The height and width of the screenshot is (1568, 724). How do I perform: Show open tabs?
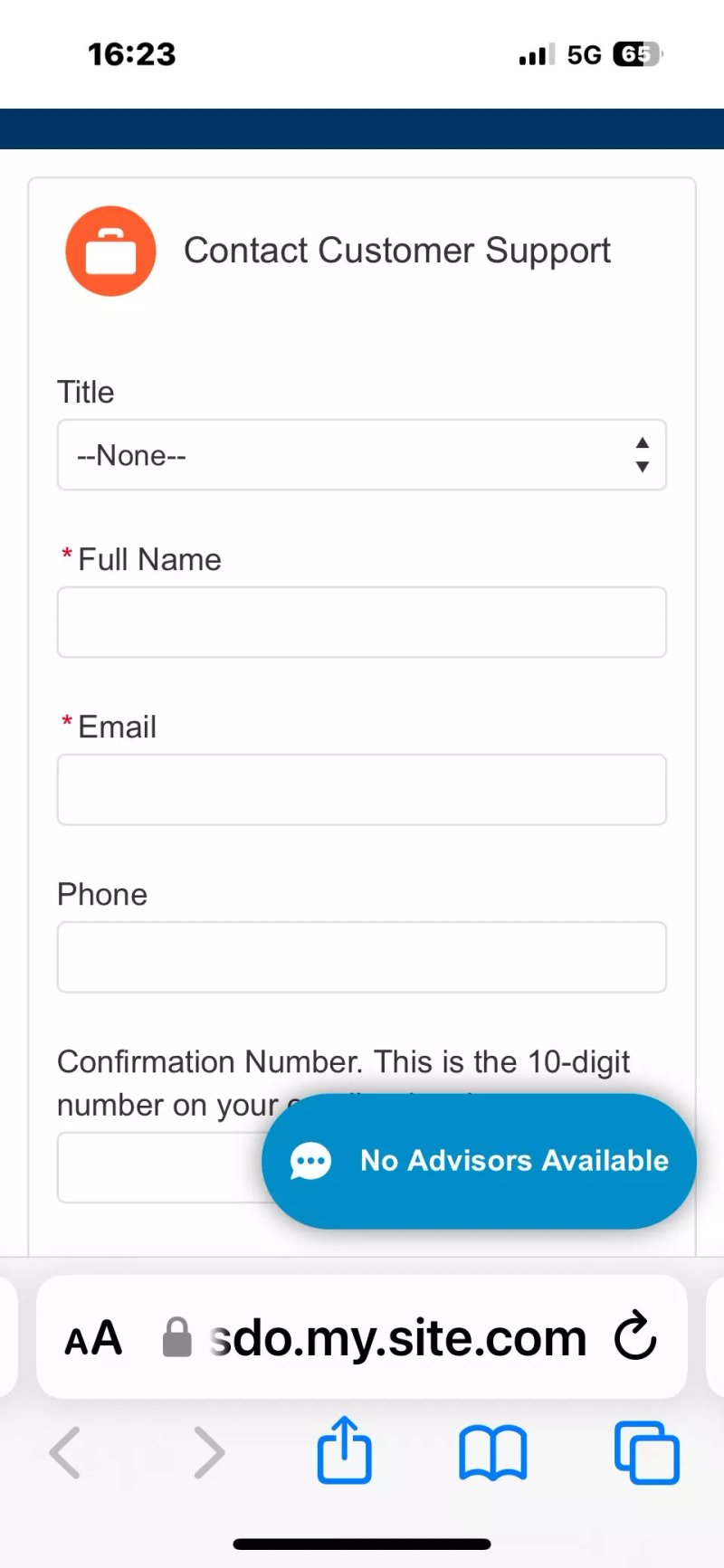(x=646, y=1452)
